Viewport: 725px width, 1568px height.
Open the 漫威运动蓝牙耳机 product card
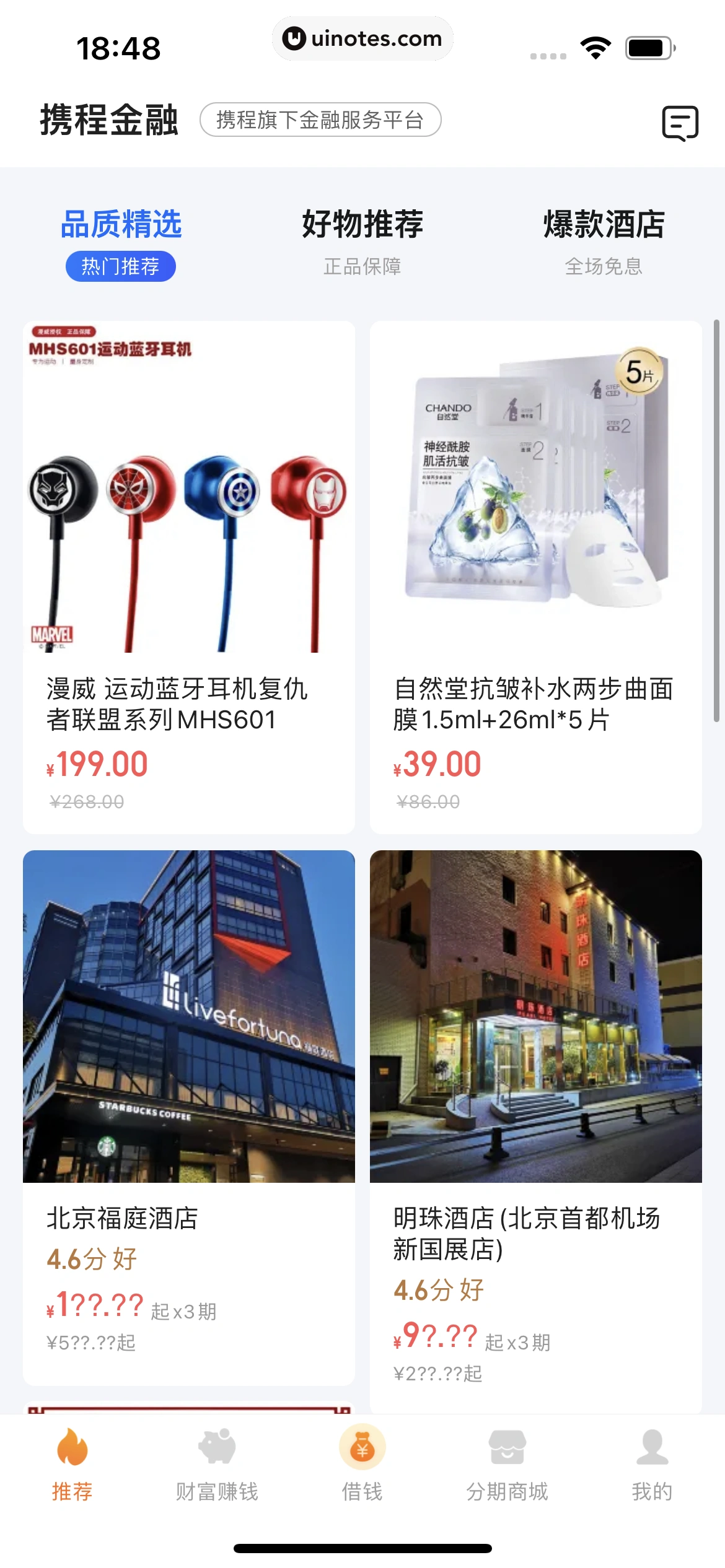(x=189, y=576)
